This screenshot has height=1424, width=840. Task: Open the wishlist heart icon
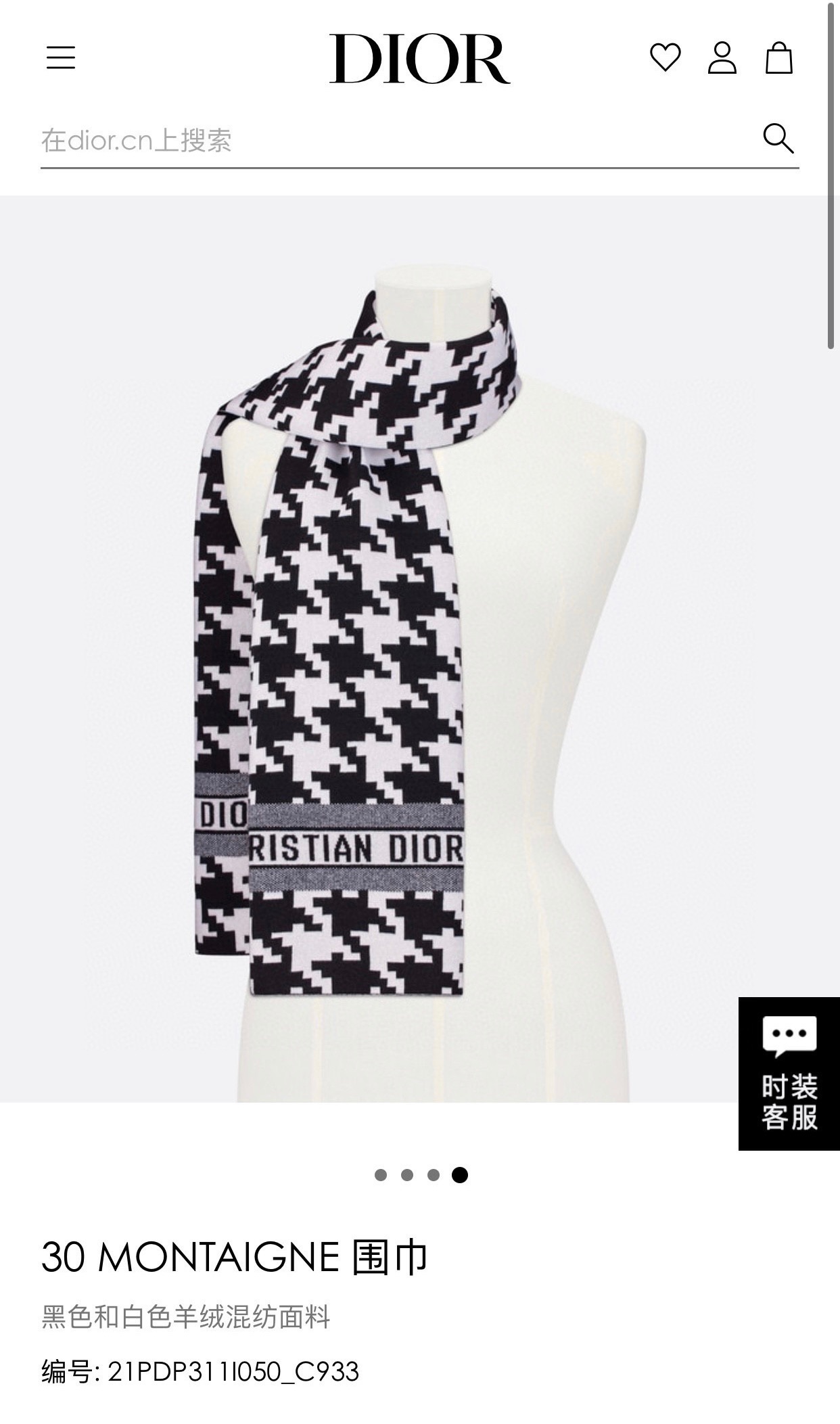click(x=666, y=58)
